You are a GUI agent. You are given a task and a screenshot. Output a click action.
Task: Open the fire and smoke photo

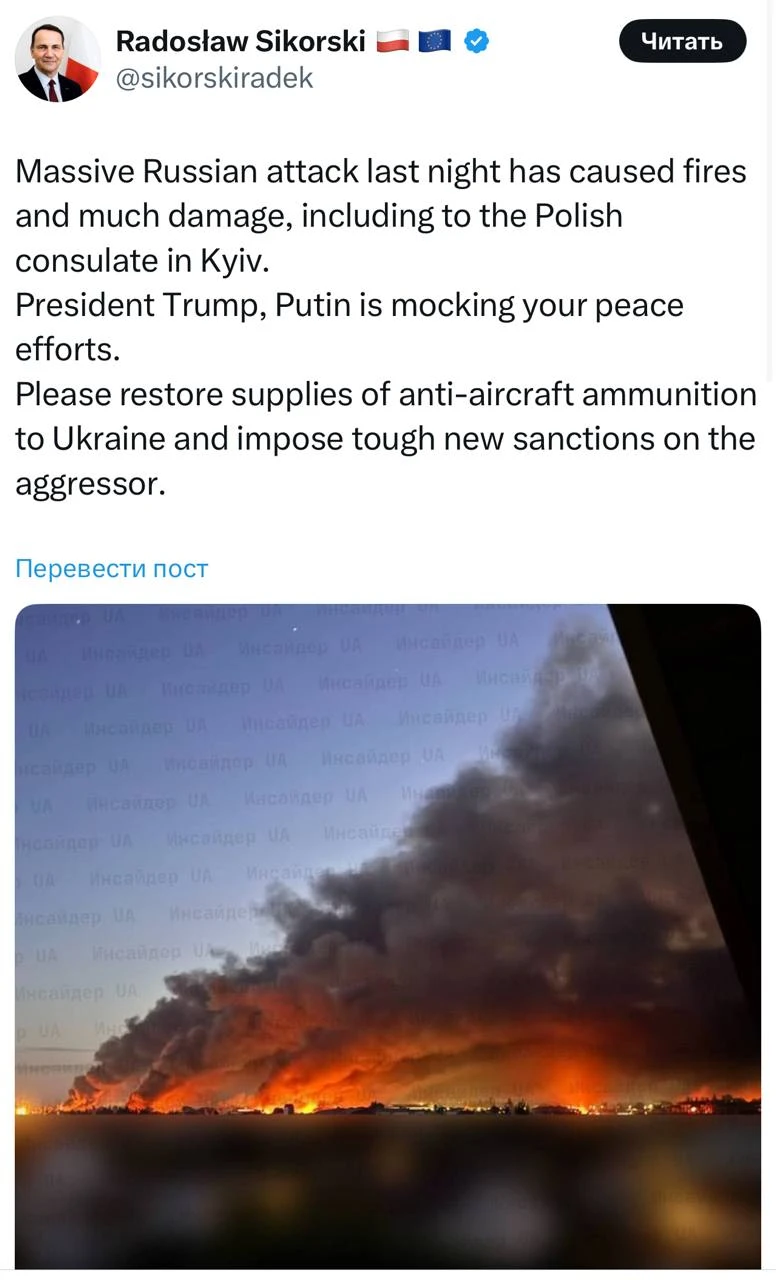click(x=388, y=935)
